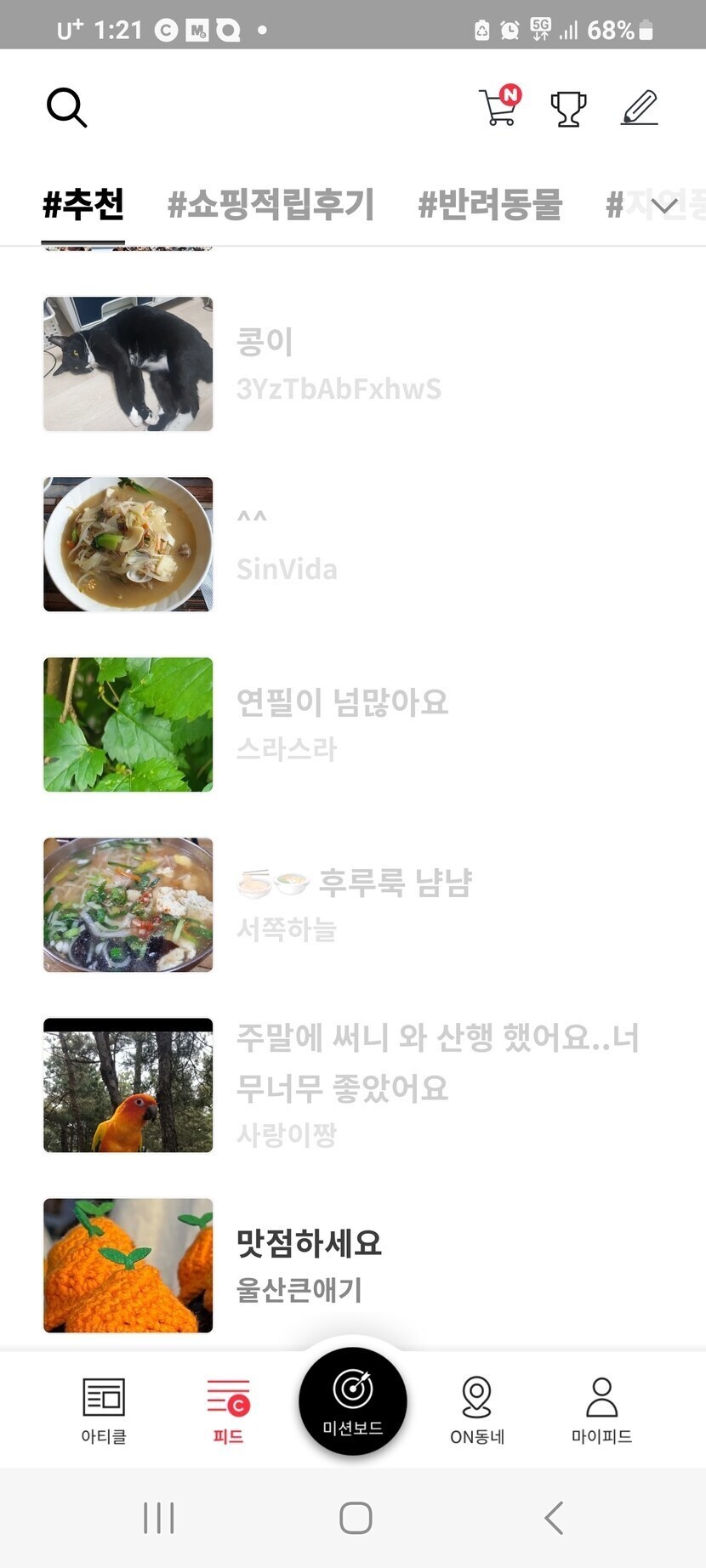Write a new post with pencil icon
Viewport: 706px width, 1568px height.
[x=640, y=108]
